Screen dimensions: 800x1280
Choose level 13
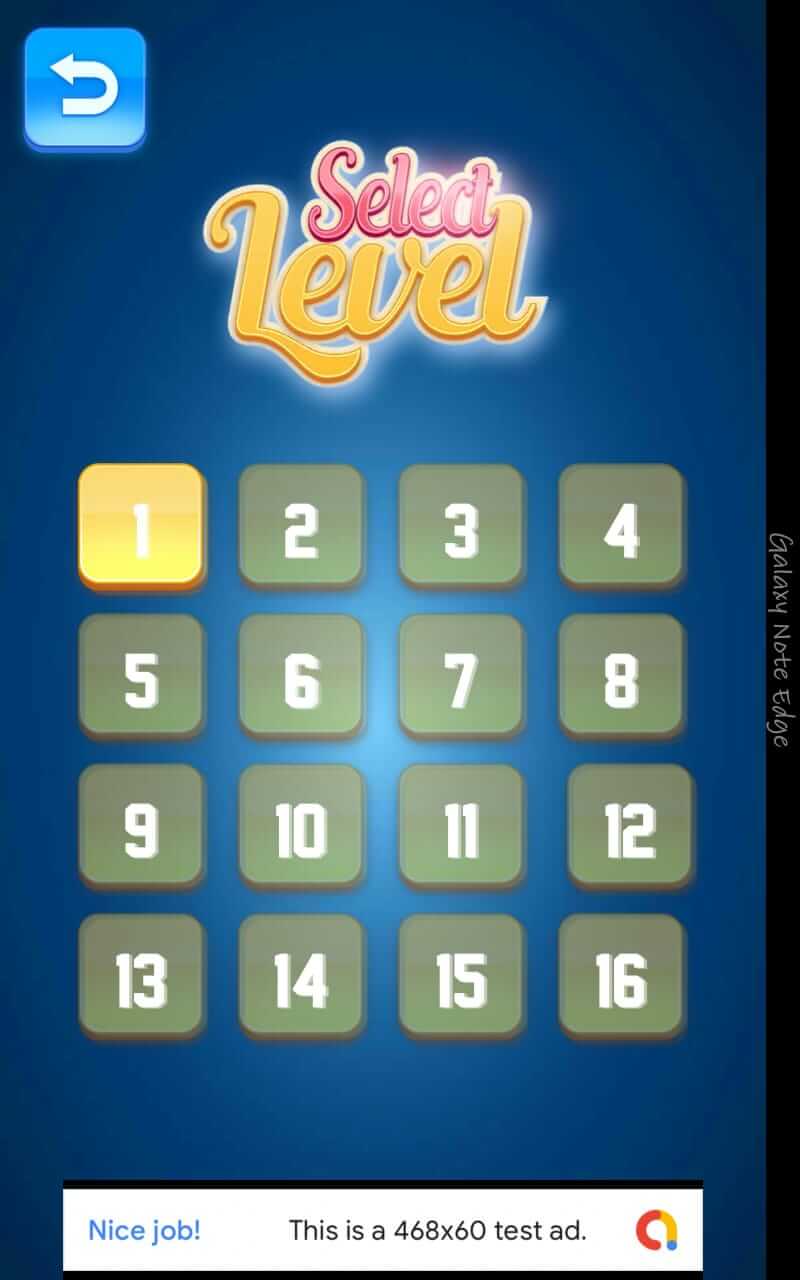point(141,977)
